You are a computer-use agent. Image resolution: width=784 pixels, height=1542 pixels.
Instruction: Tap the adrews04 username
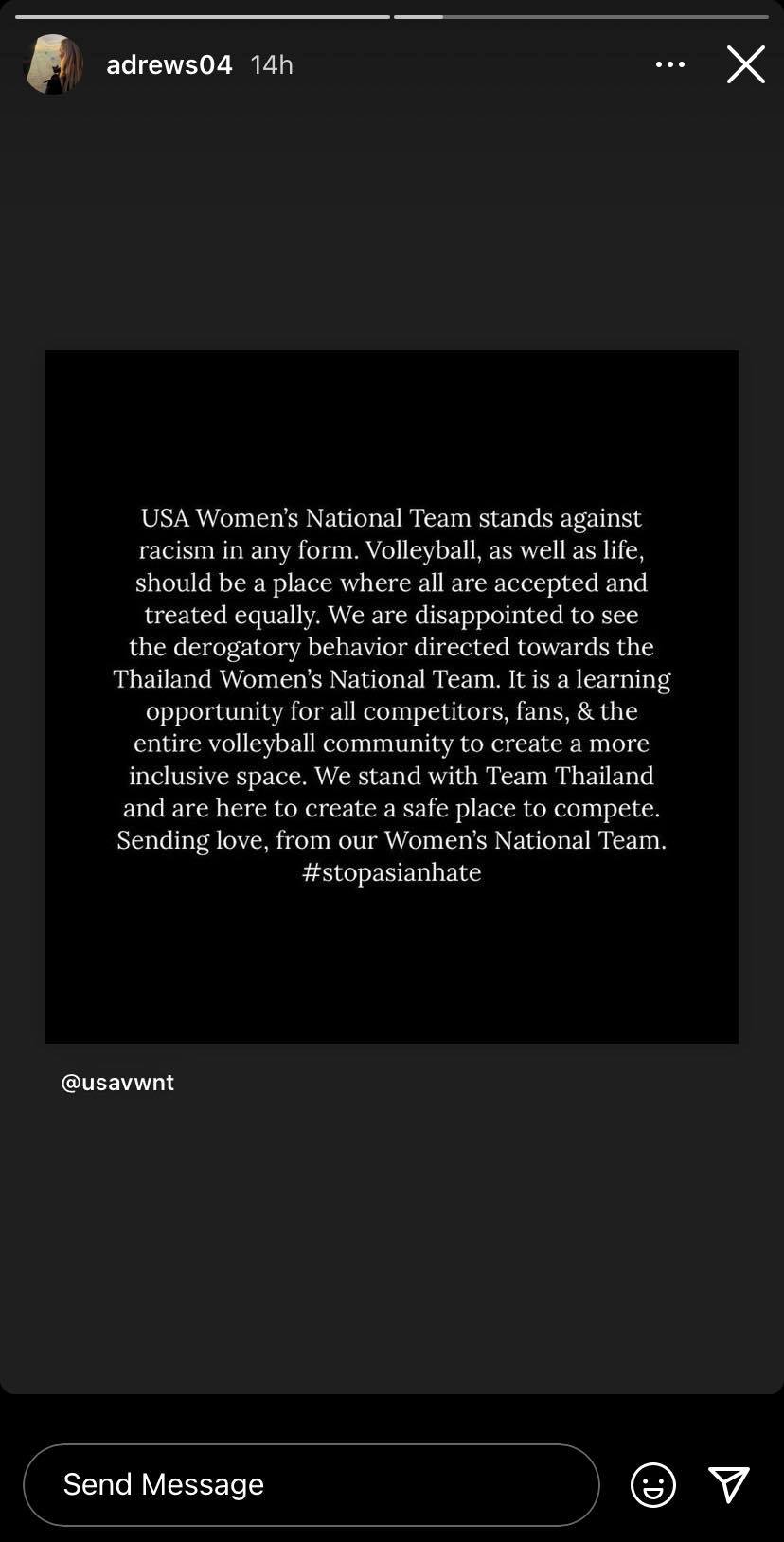coord(169,64)
